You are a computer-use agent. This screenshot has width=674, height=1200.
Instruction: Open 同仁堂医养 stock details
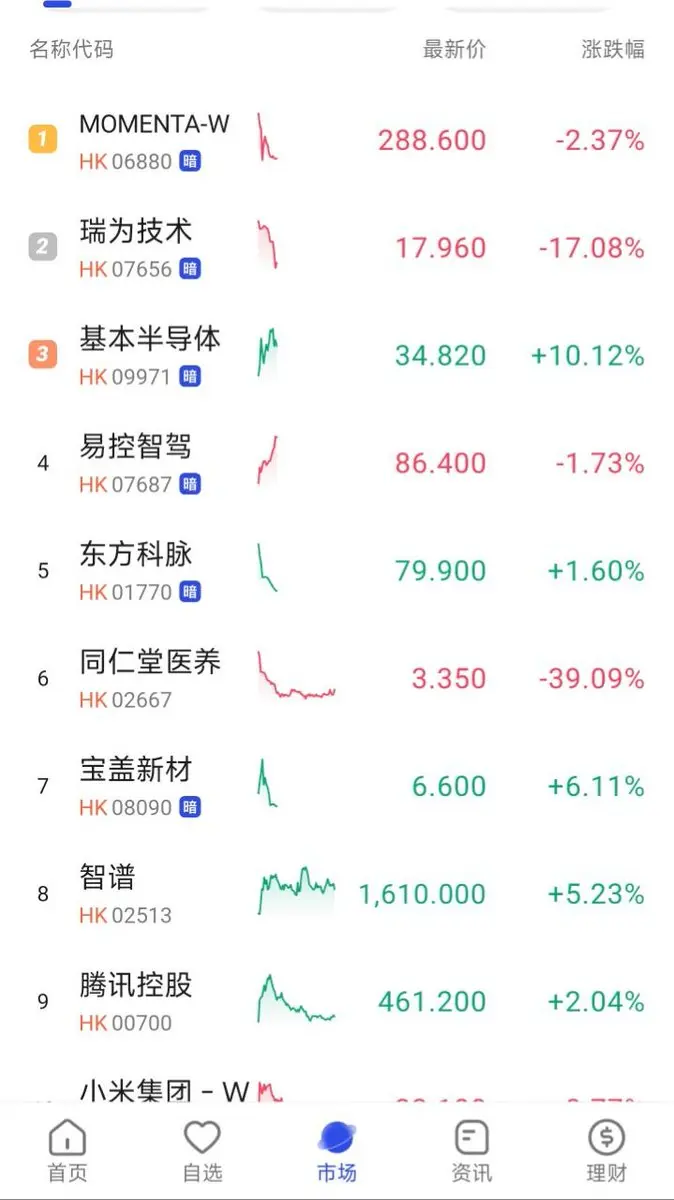tap(337, 679)
